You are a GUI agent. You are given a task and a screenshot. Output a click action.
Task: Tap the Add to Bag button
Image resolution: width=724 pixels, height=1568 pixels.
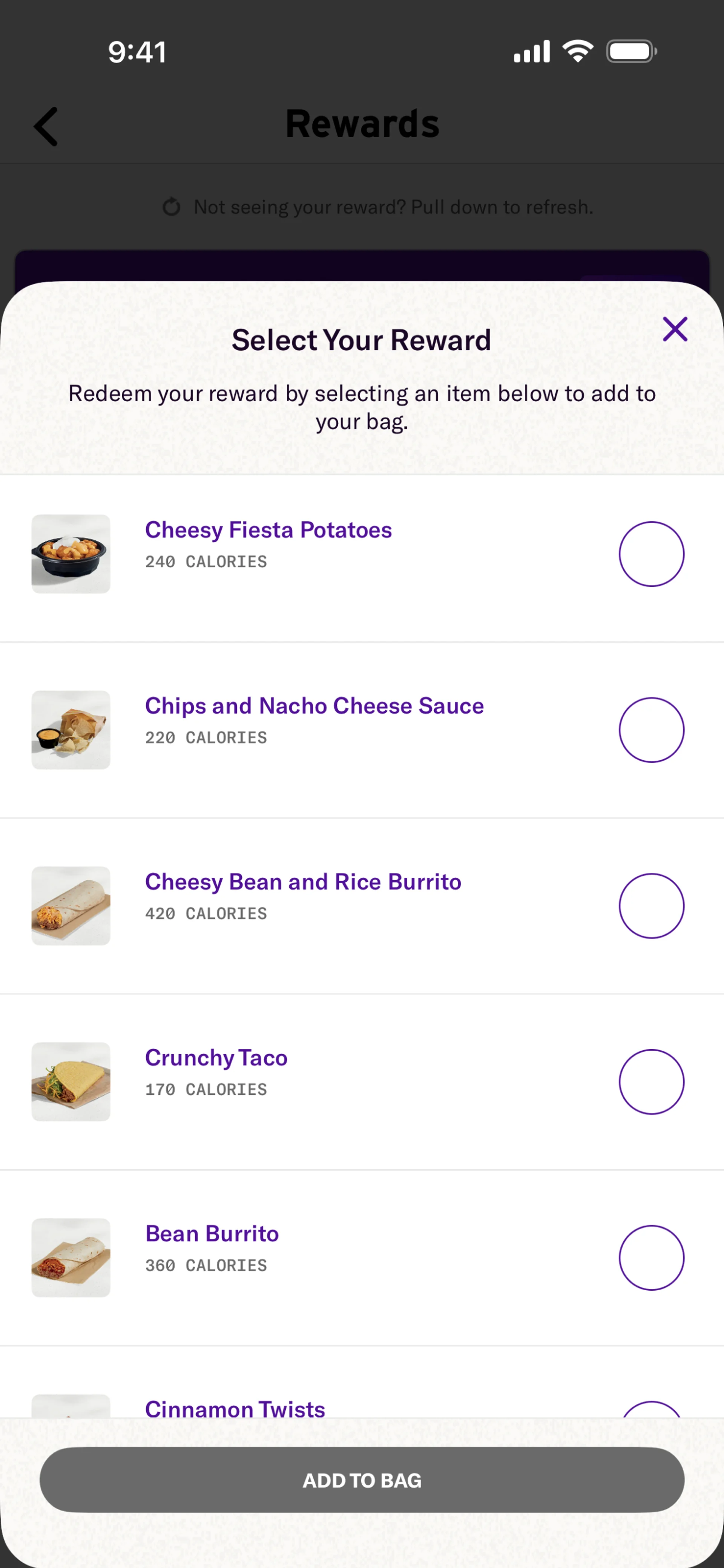tap(362, 1480)
